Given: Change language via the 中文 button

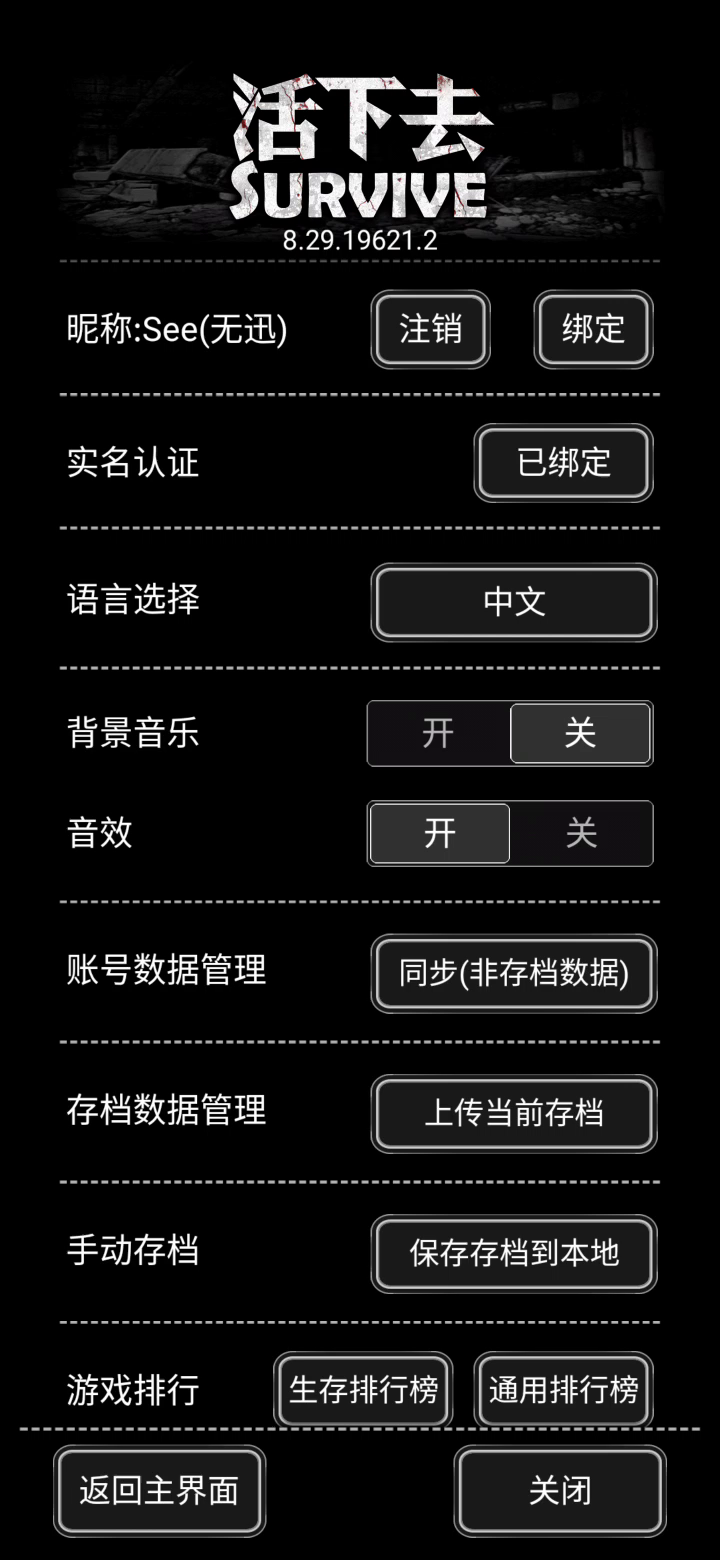Looking at the screenshot, I should (x=514, y=602).
